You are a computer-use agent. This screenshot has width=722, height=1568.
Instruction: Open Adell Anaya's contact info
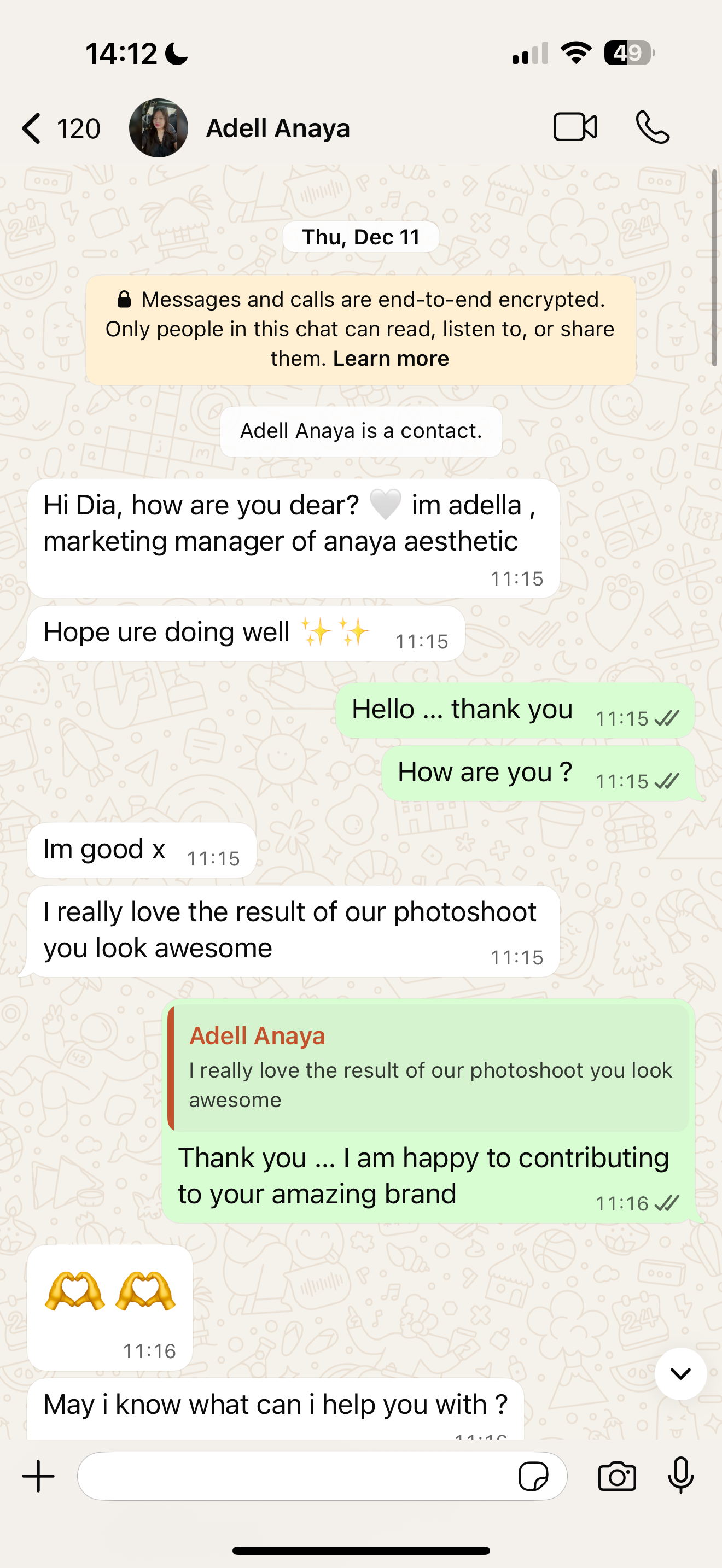tap(278, 128)
